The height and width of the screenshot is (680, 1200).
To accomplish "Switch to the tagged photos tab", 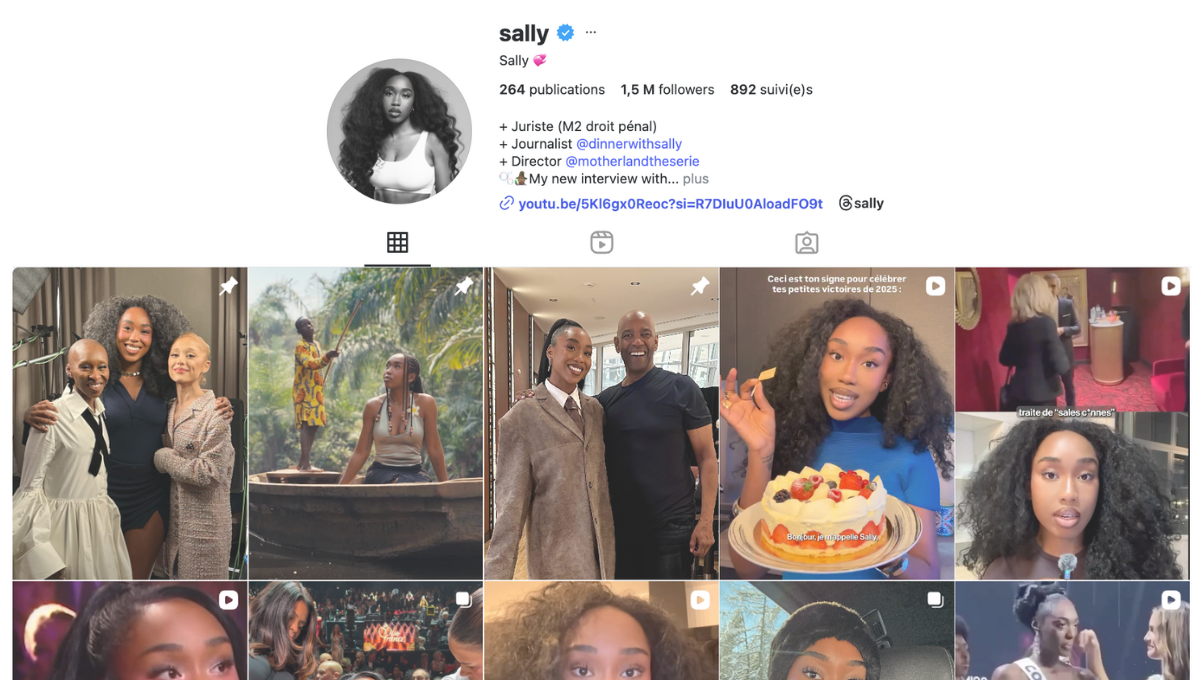I will 806,243.
